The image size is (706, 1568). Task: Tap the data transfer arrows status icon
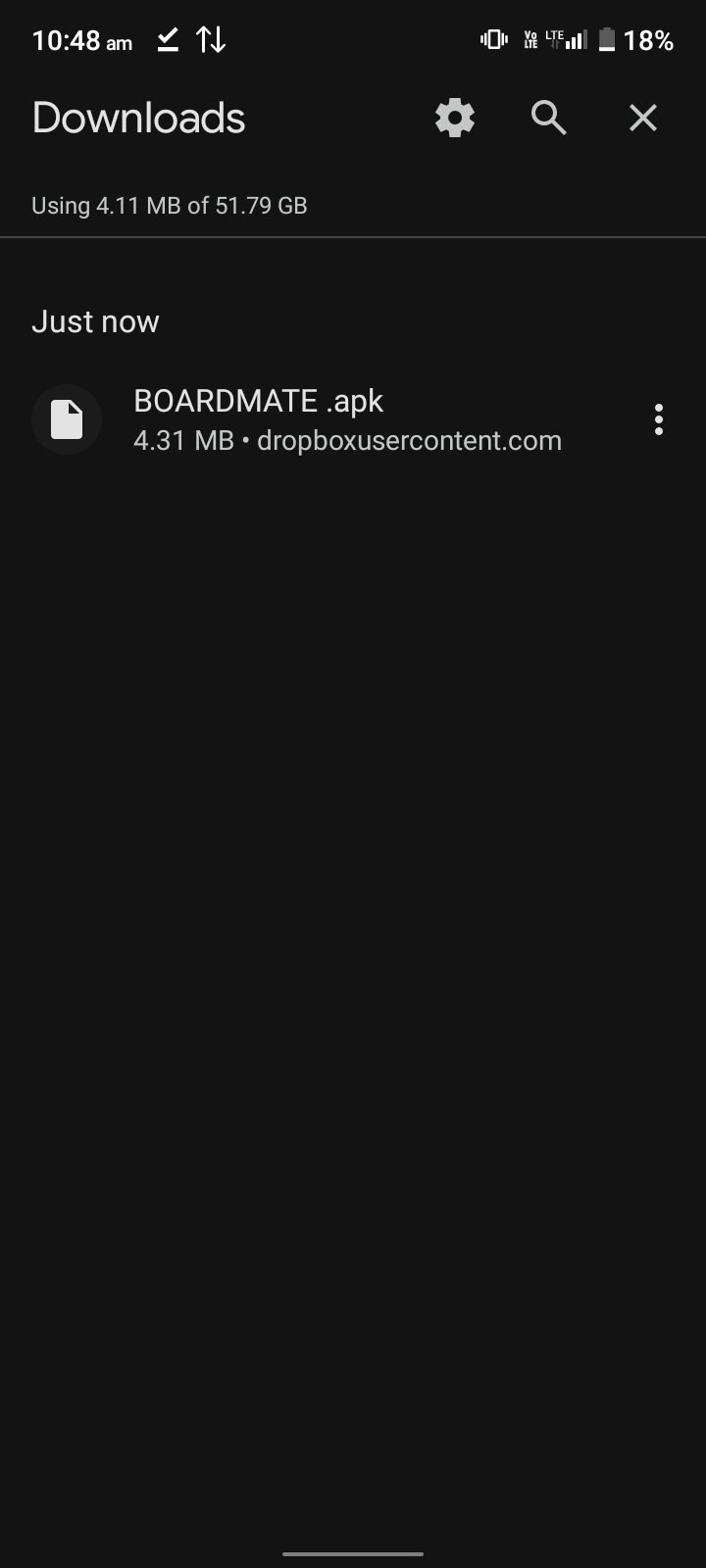(211, 40)
